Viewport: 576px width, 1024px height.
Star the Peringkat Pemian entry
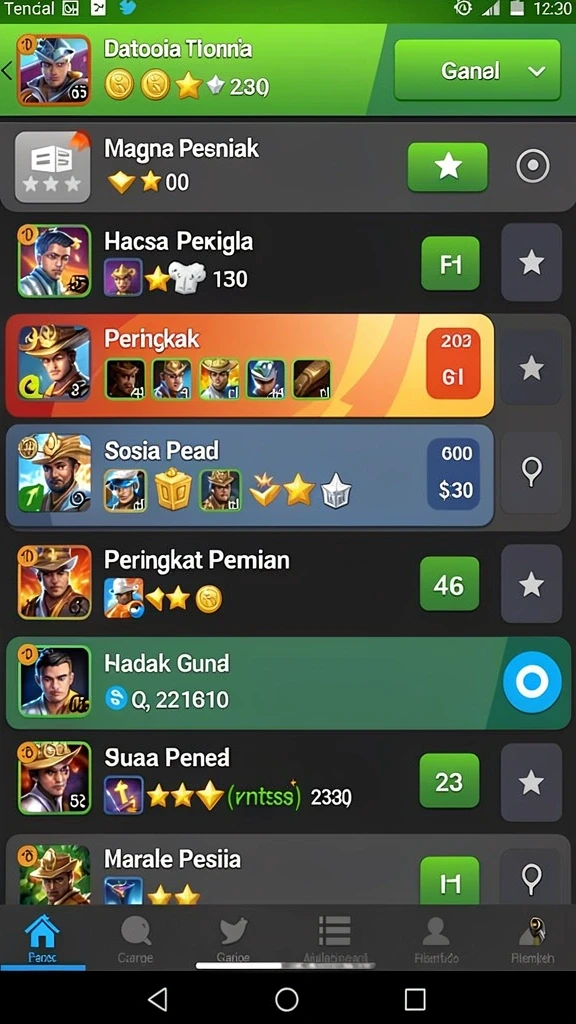532,584
